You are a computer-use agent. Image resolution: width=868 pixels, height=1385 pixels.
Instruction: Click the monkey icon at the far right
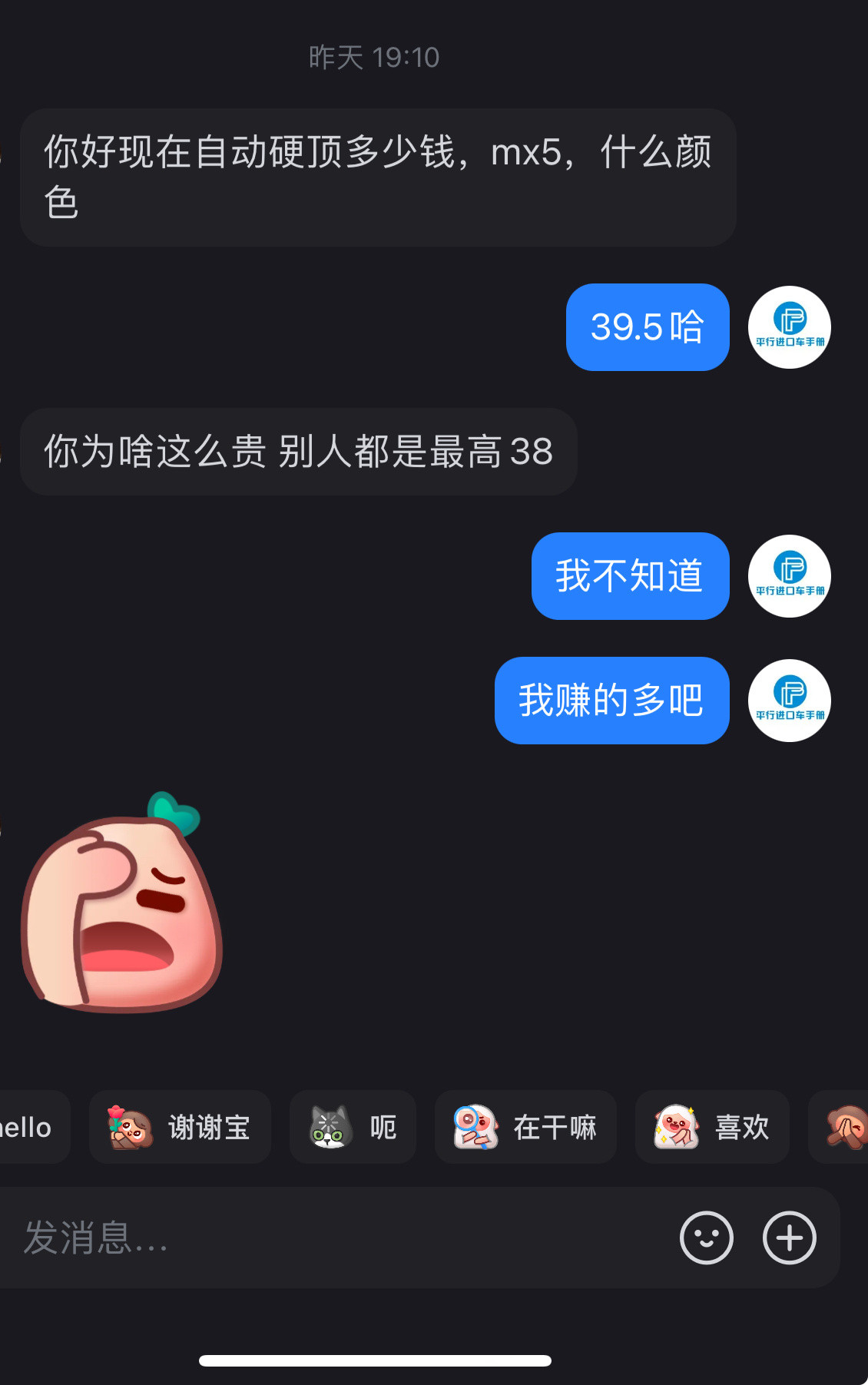(847, 1127)
